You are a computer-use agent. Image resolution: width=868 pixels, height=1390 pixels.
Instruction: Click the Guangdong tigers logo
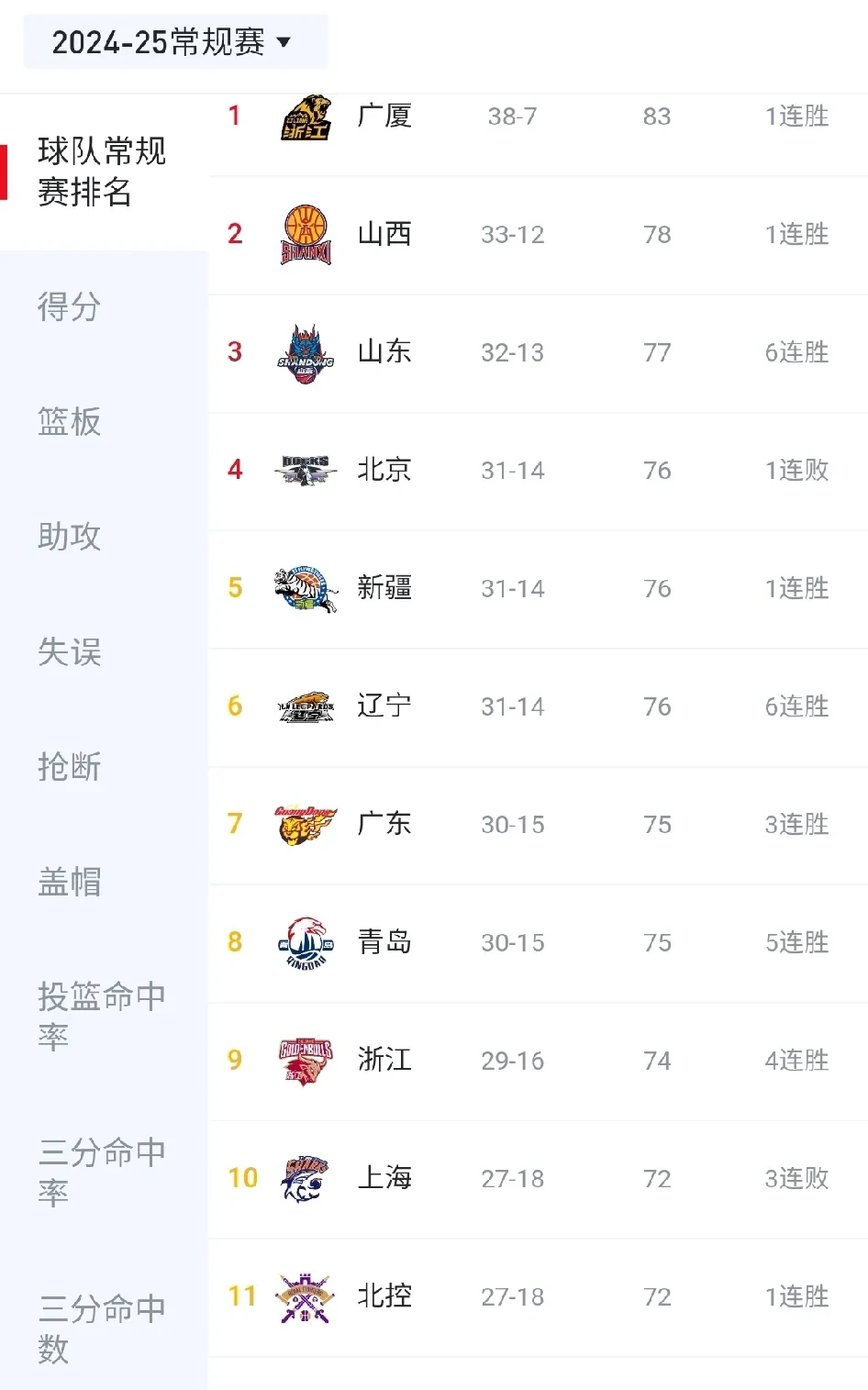(x=306, y=824)
